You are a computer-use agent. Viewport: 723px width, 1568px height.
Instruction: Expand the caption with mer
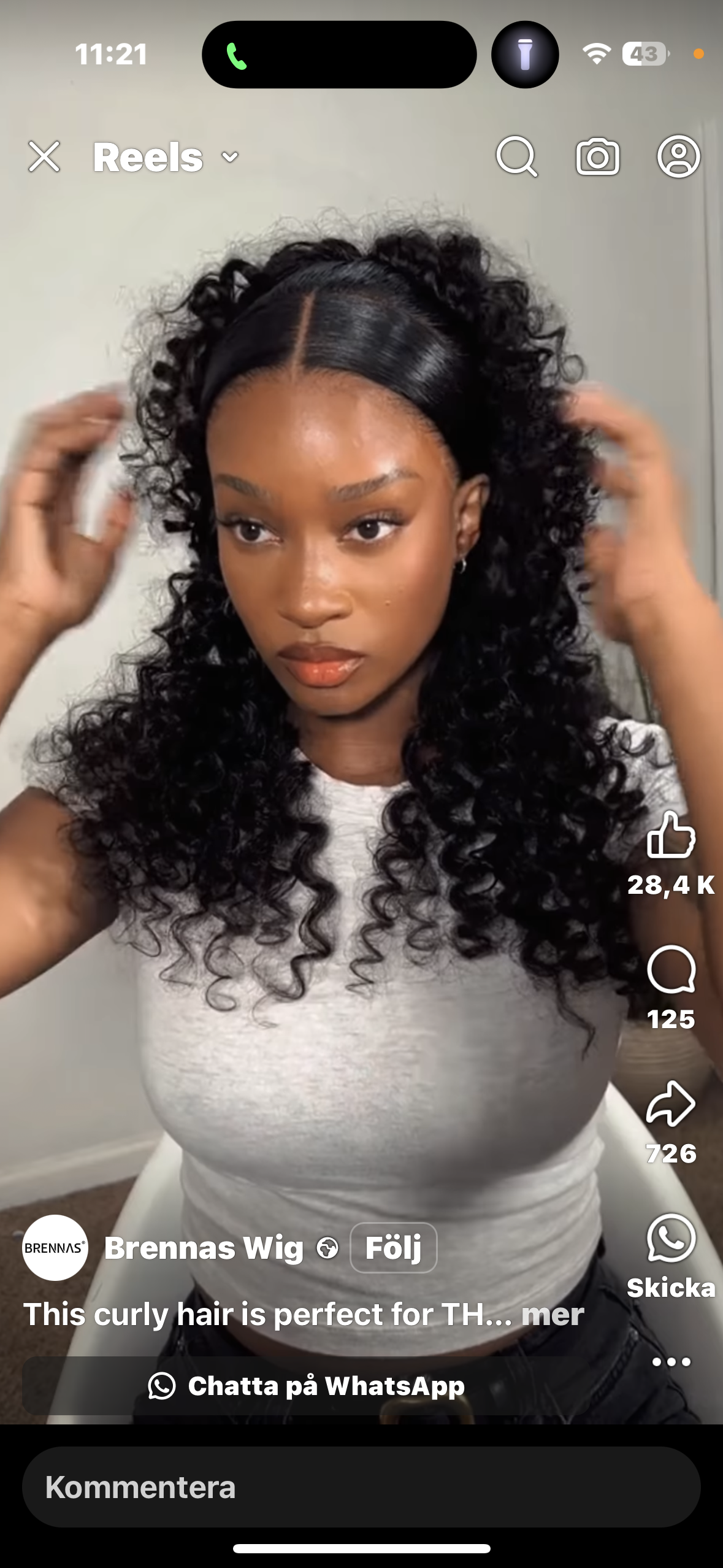tap(552, 1314)
